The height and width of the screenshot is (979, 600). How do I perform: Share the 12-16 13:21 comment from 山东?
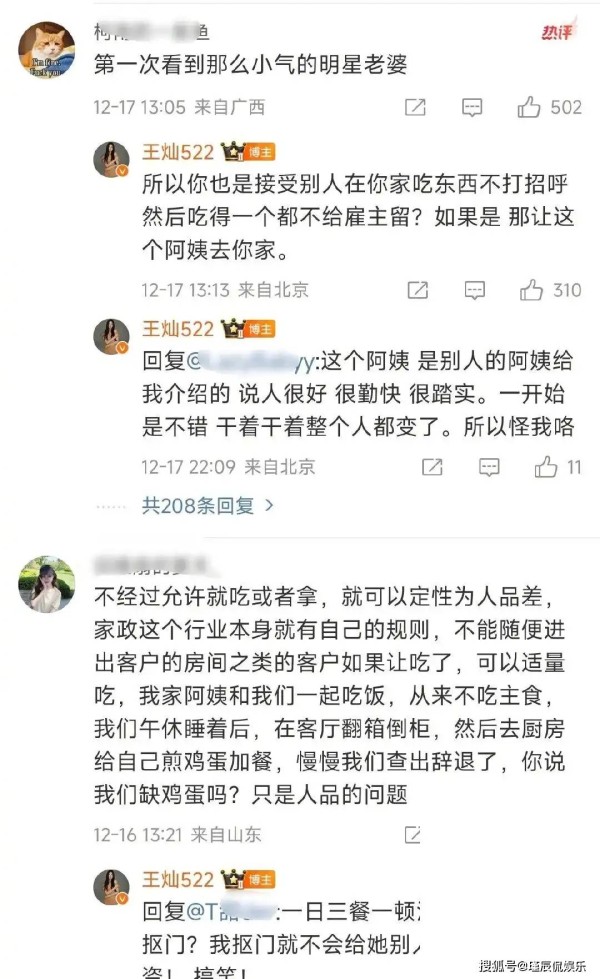(x=412, y=835)
